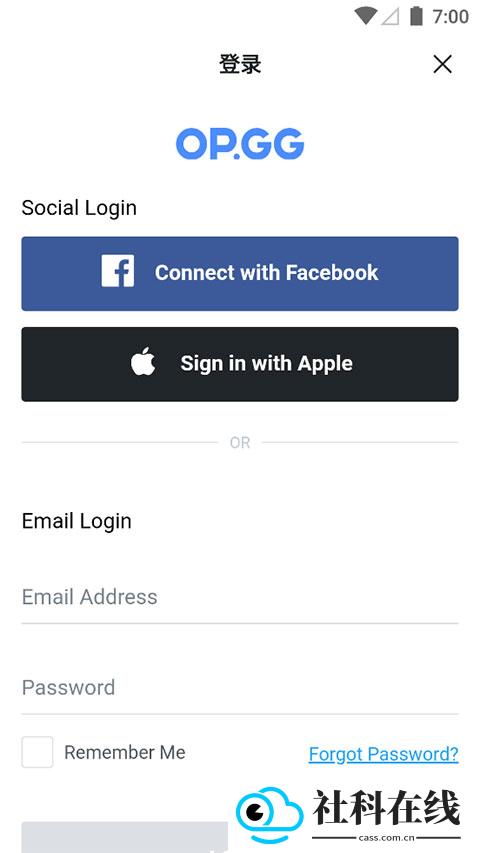
Task: Connect with Facebook
Action: point(240,274)
